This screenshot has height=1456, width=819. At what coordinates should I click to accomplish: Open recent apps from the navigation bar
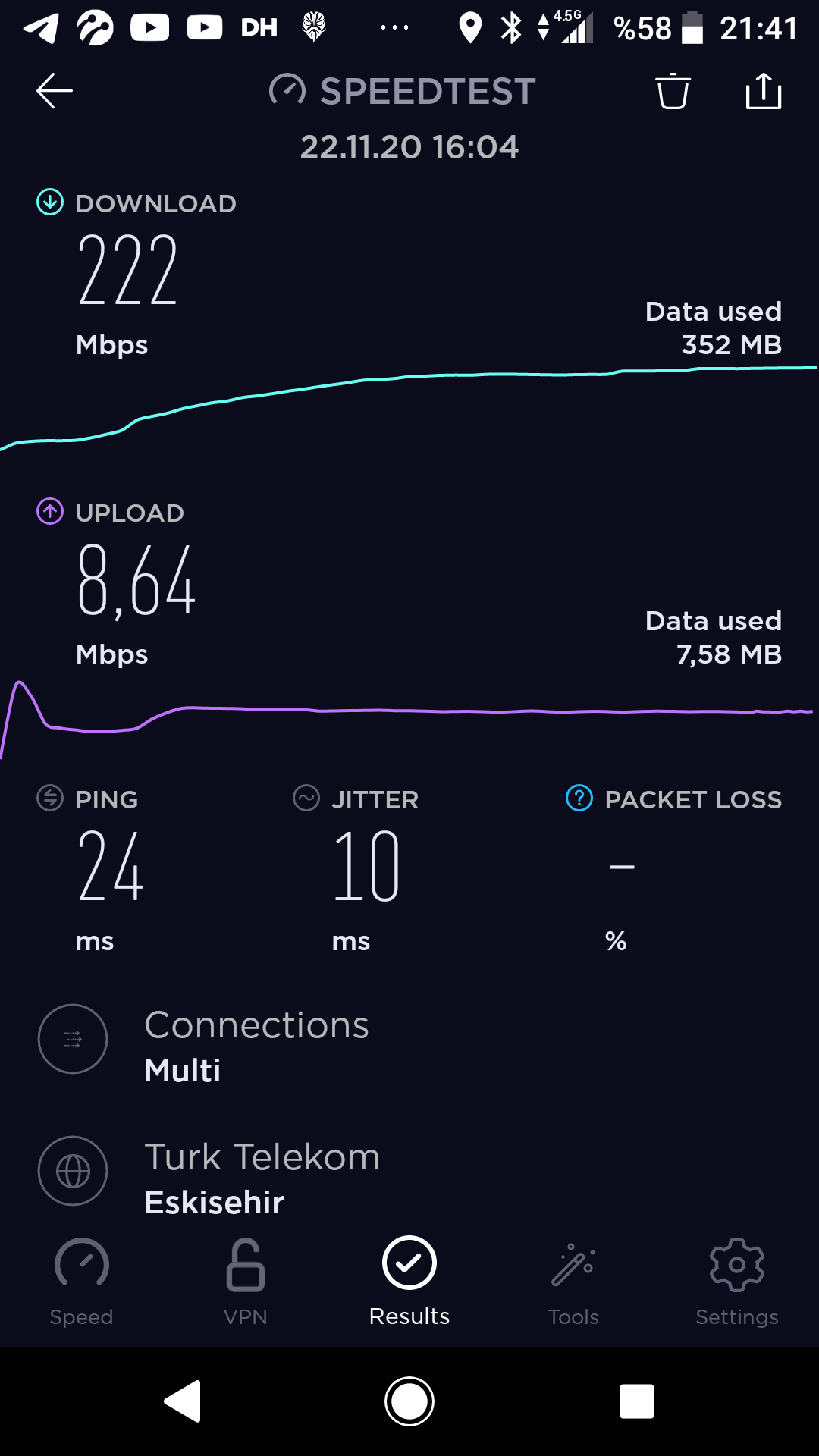click(x=637, y=1401)
